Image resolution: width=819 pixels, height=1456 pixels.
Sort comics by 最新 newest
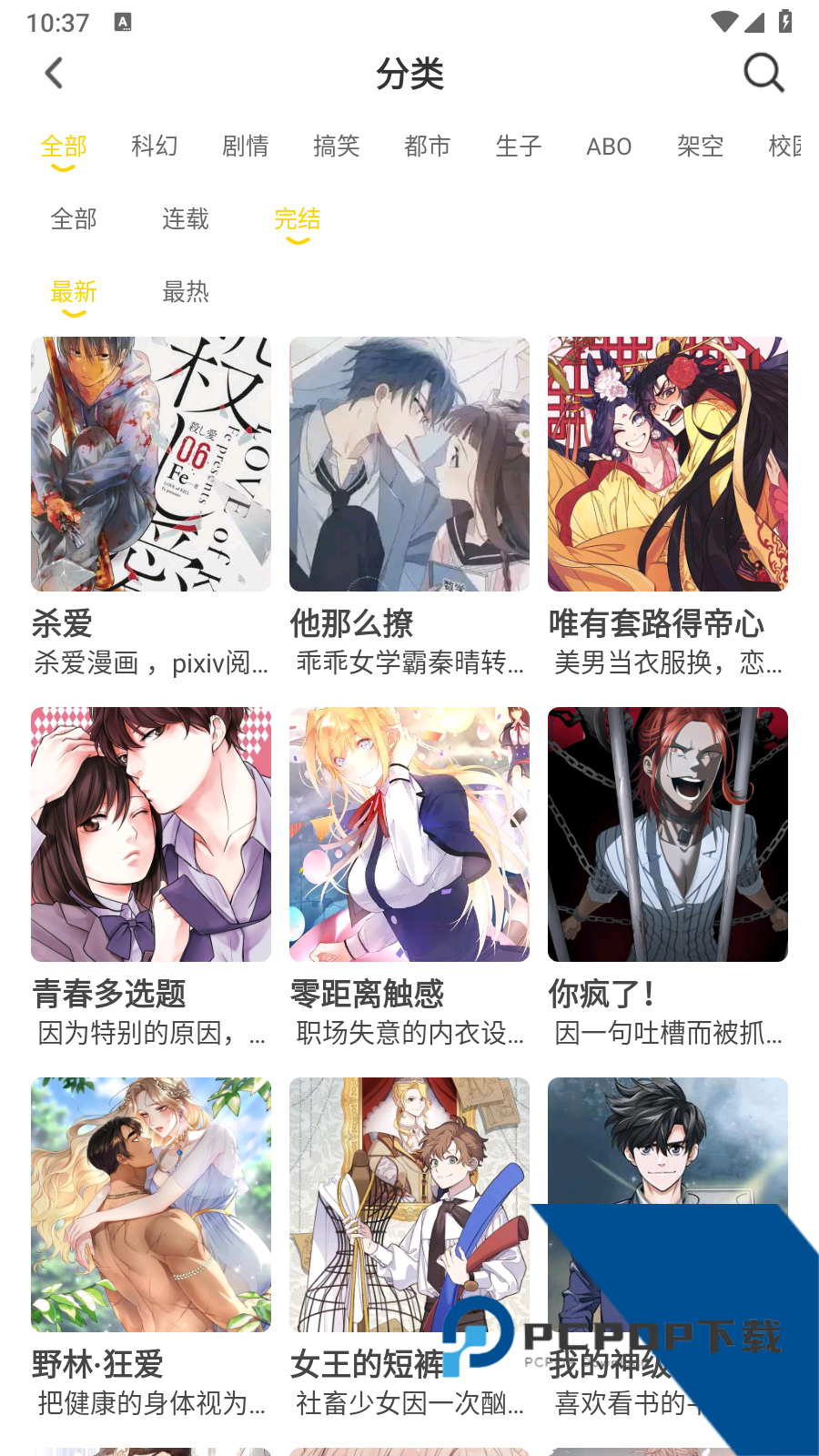click(x=75, y=292)
